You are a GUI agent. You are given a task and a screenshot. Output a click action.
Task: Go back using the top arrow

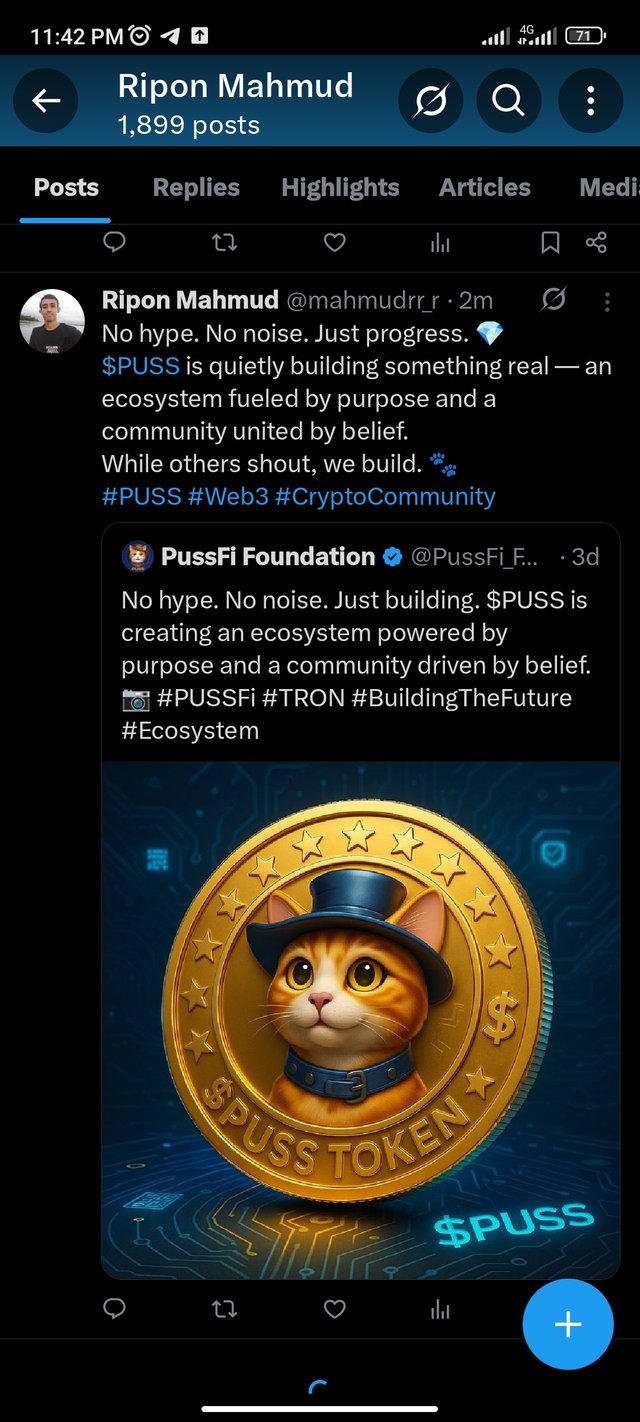(46, 100)
